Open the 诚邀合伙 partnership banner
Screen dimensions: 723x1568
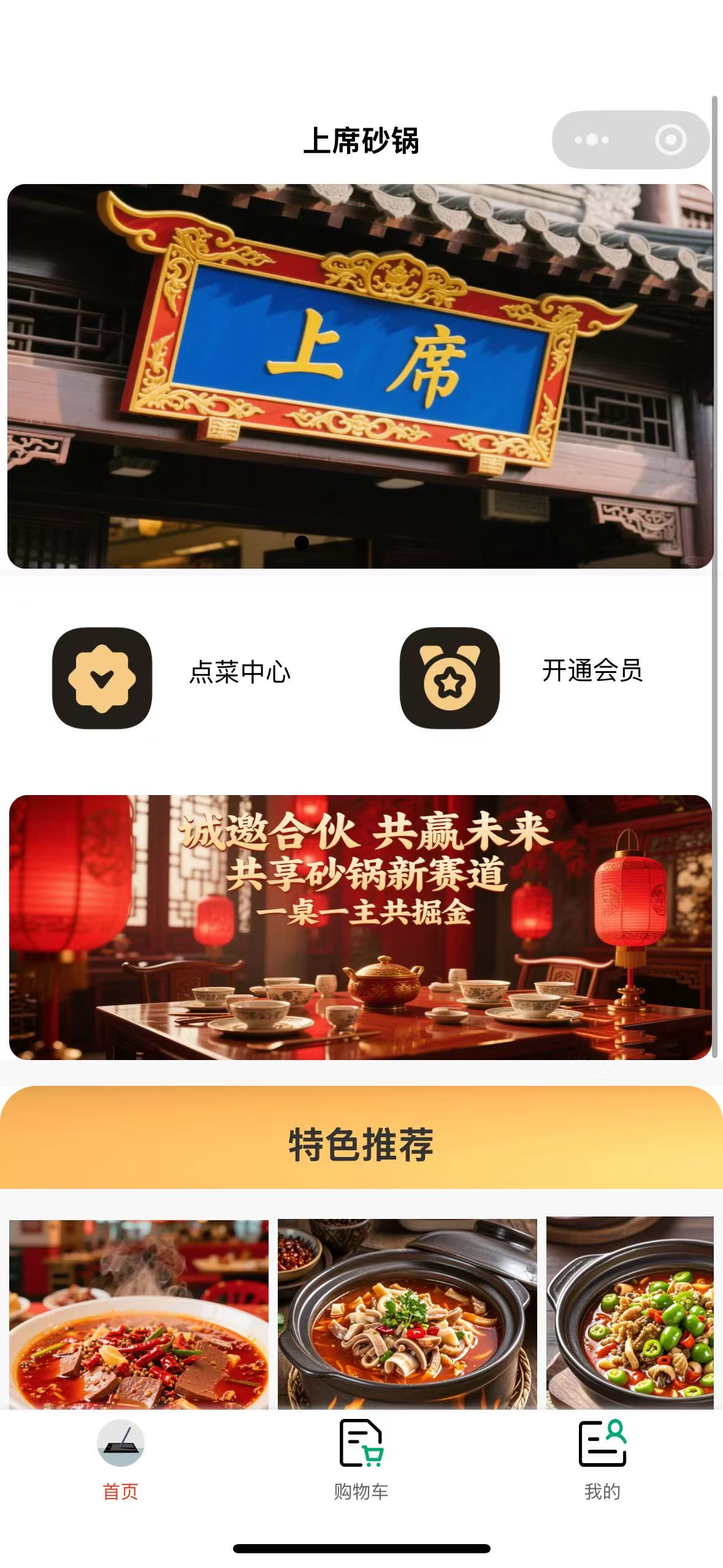361,927
